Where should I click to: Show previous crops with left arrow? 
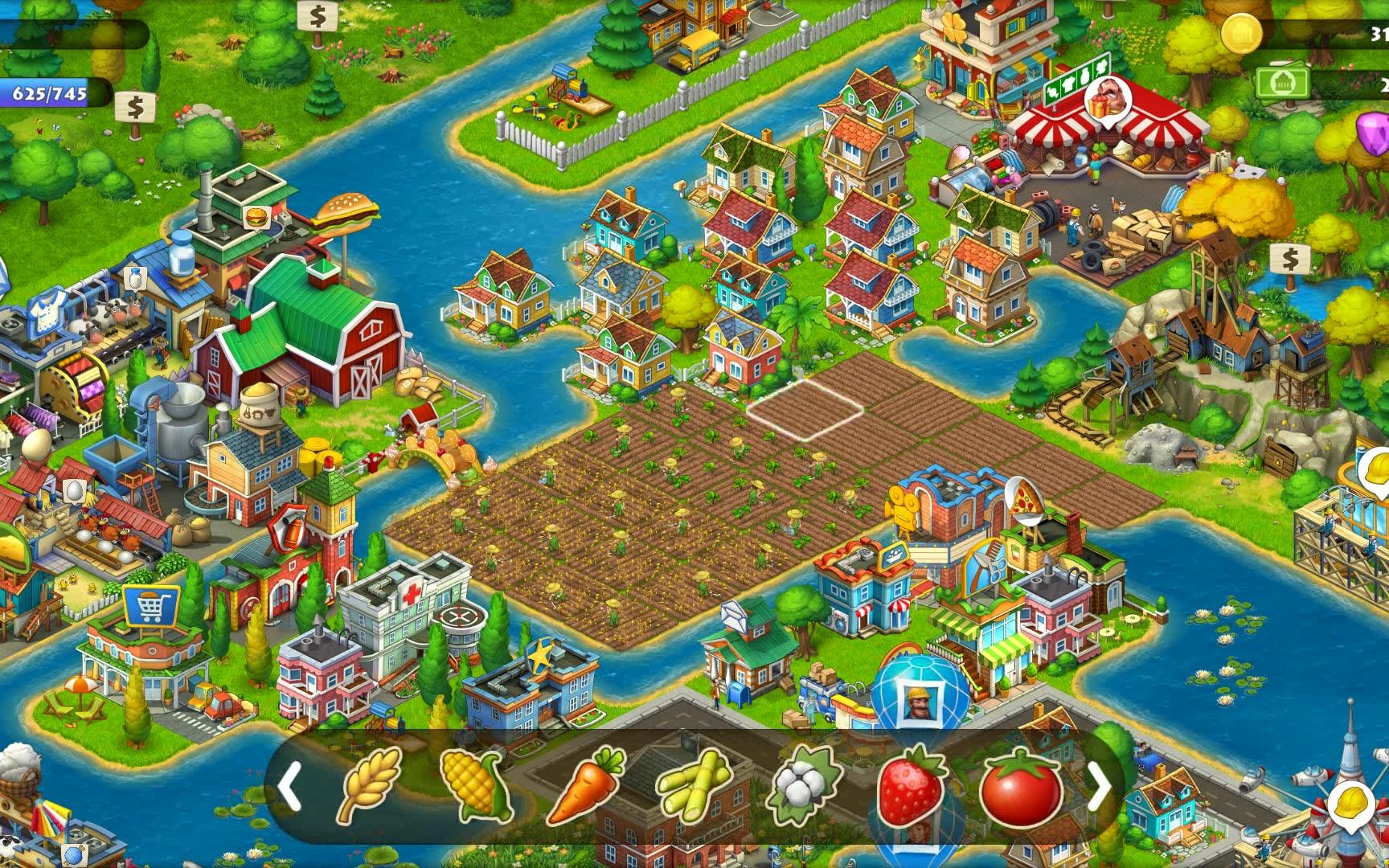(290, 787)
